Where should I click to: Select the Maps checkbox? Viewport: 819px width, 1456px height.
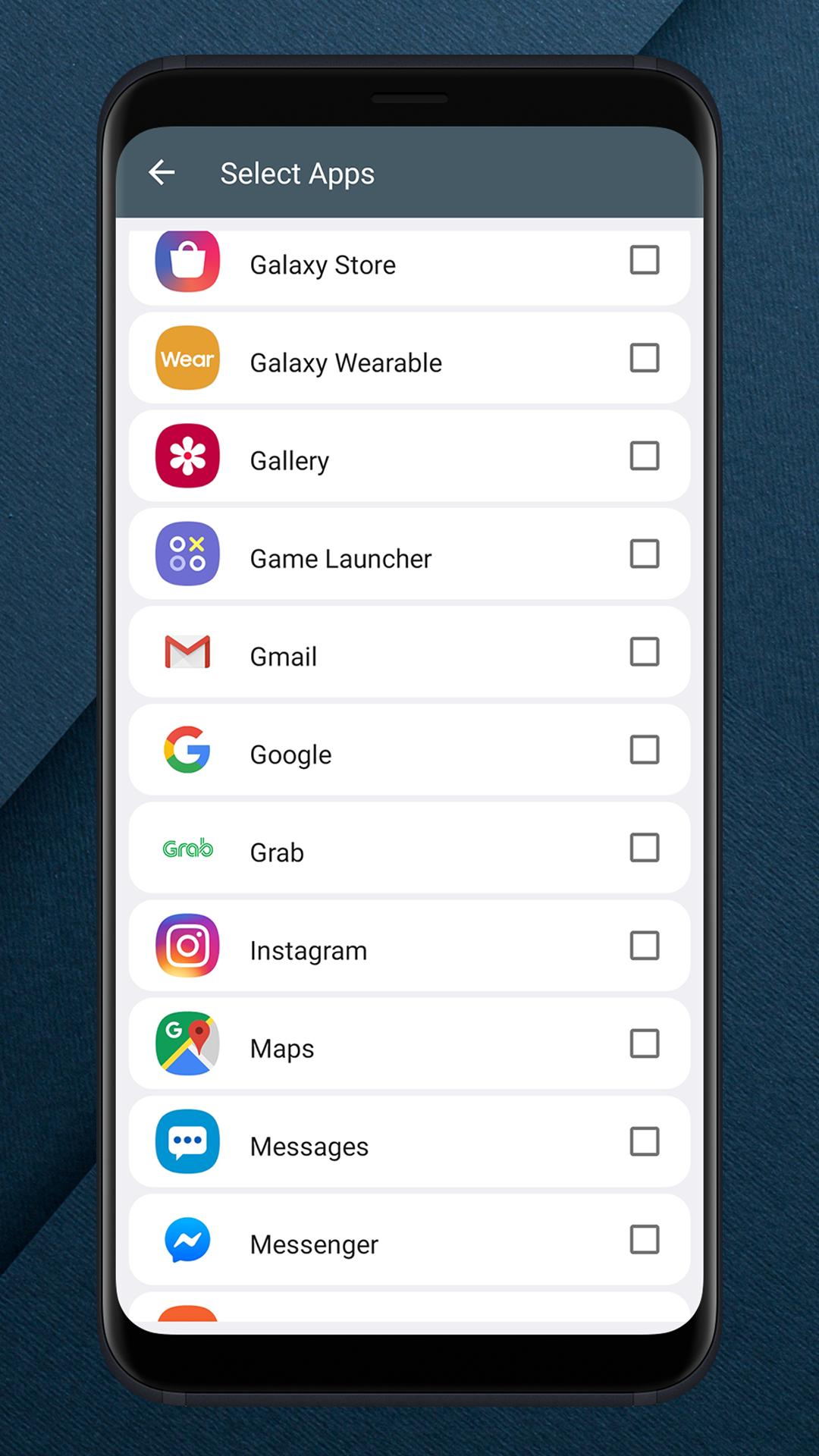(x=644, y=1043)
